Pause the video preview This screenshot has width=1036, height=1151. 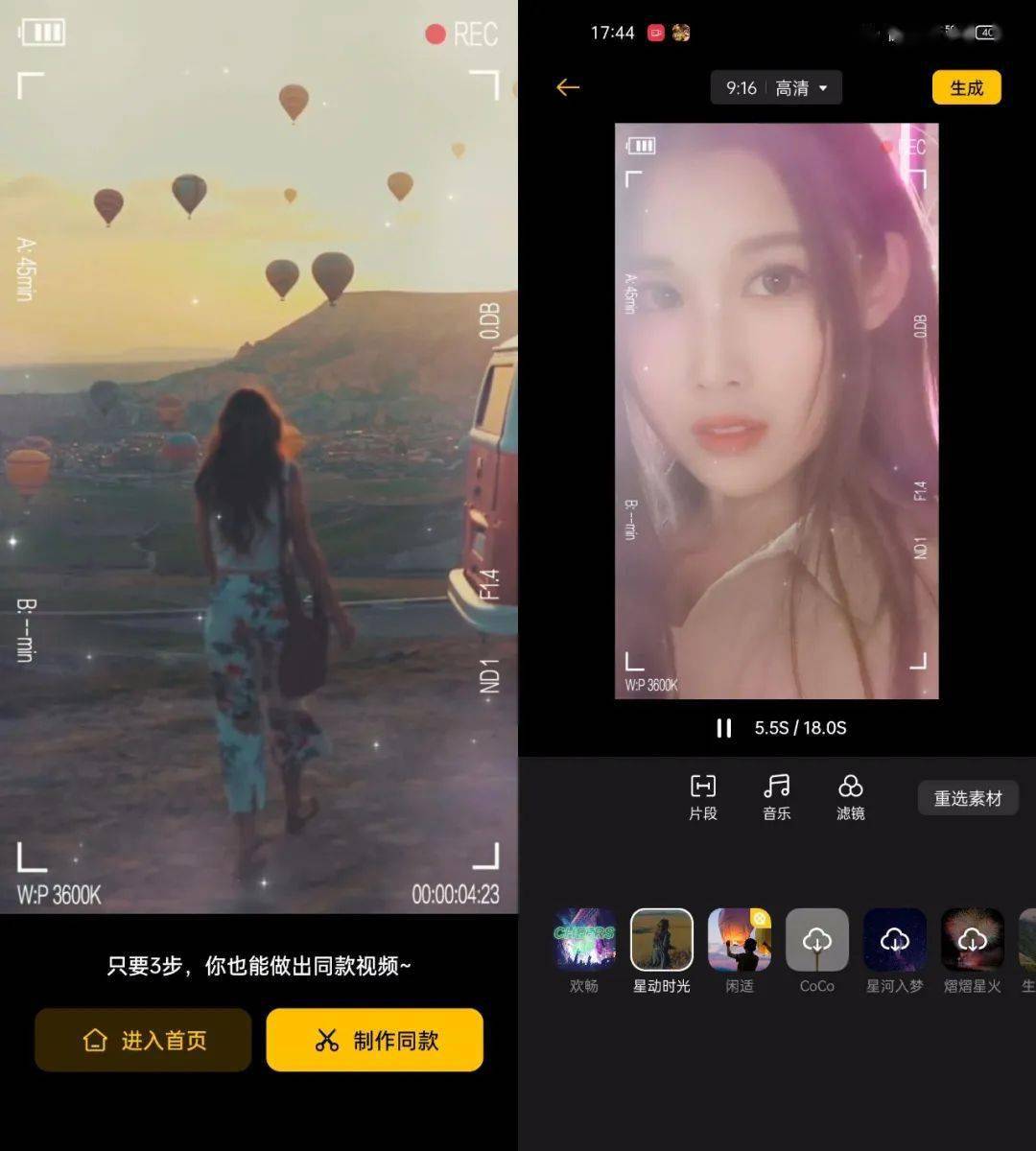click(724, 728)
